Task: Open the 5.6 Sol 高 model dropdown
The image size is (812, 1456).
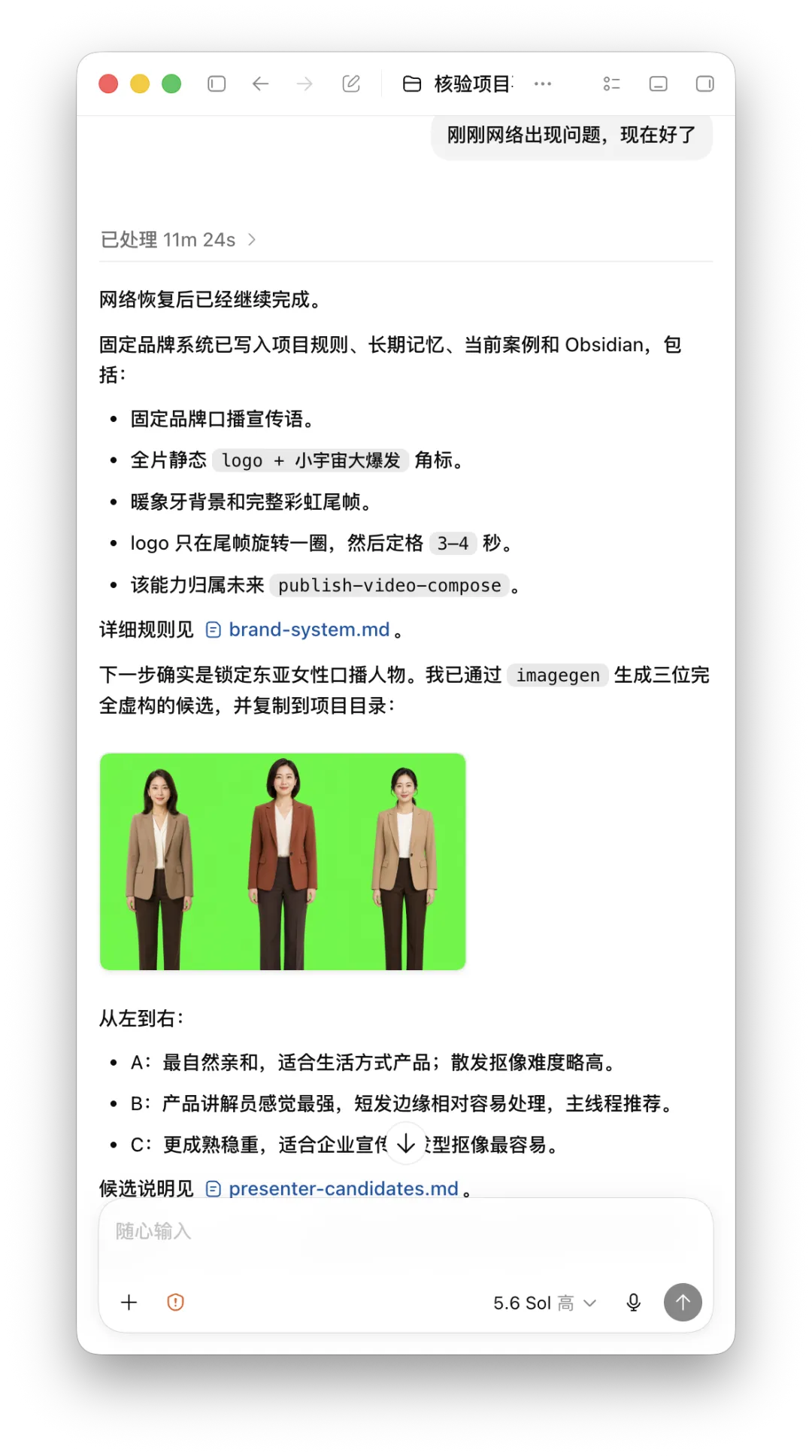Action: click(x=544, y=1303)
